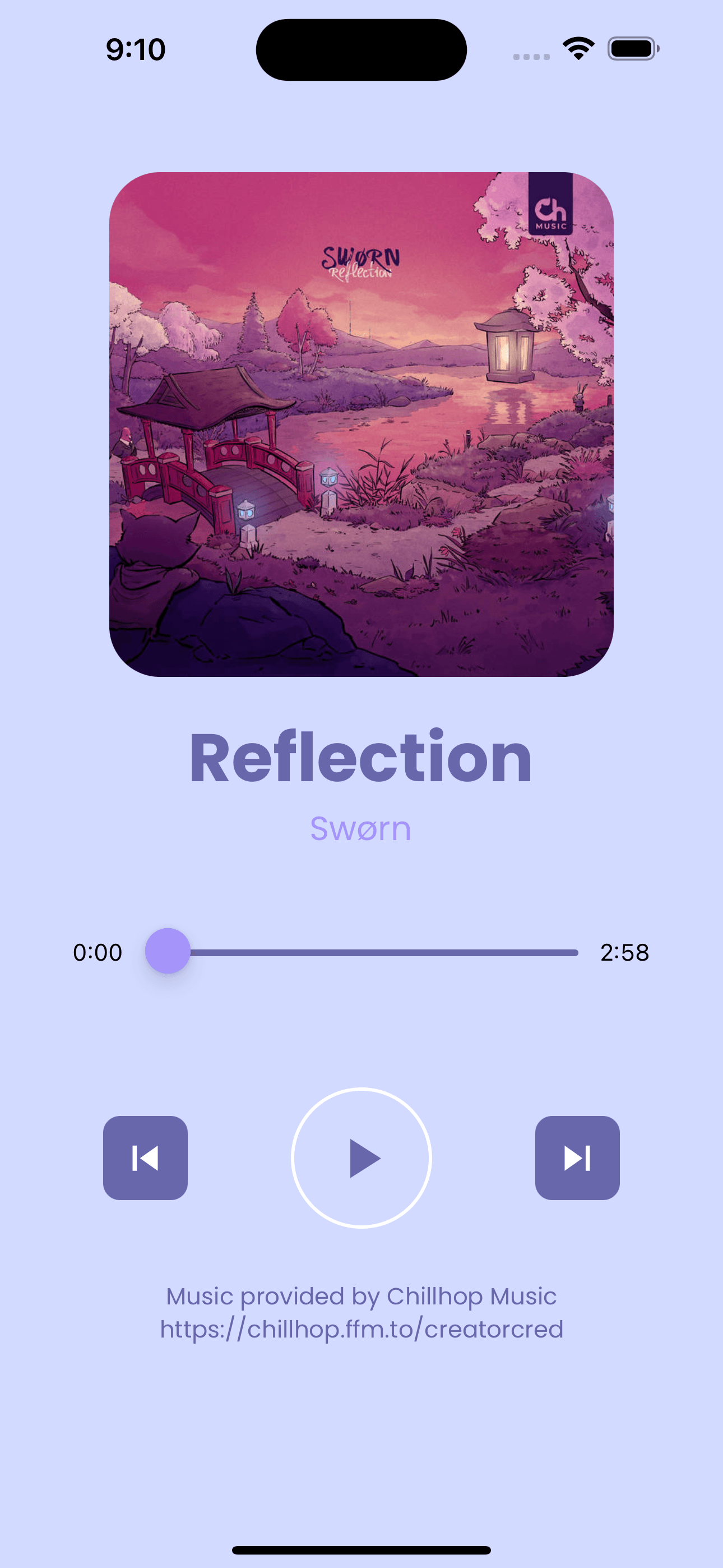Click the 0:00 elapsed time label
The image size is (723, 1568).
point(98,953)
